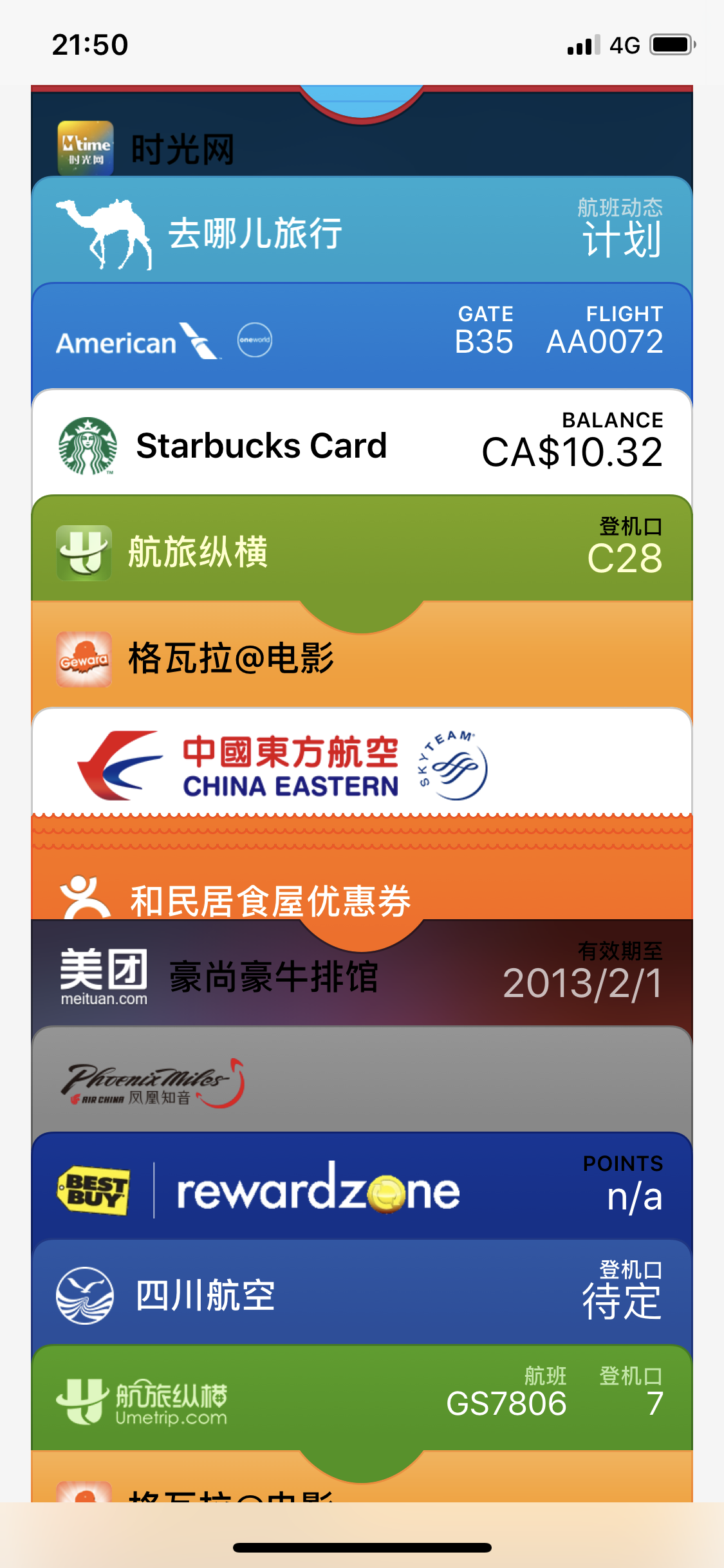This screenshot has height=1568, width=724.
Task: Open the Best Buy Reward Zone card
Action: [360, 1190]
